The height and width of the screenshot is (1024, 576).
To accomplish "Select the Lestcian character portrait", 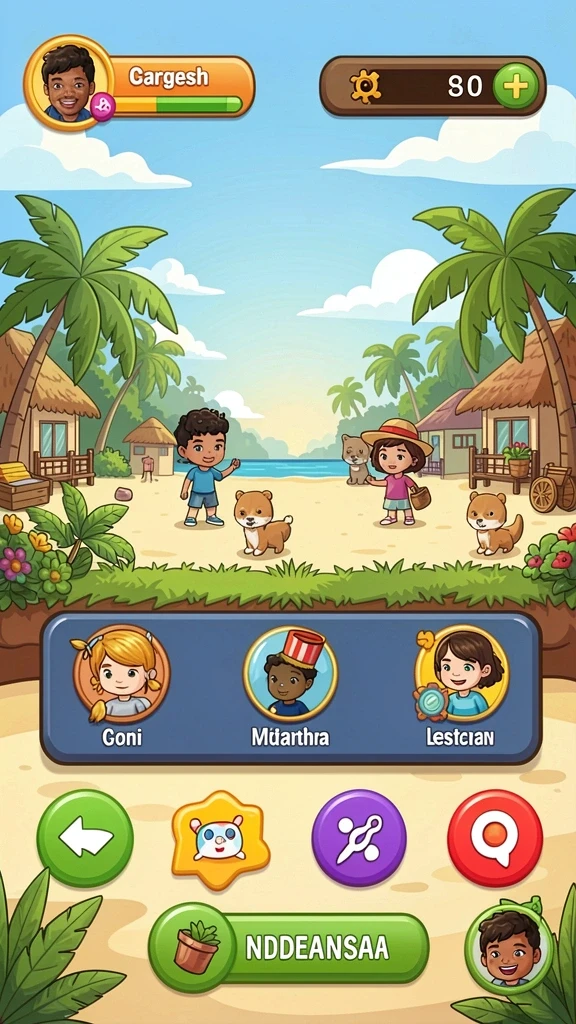I will tap(461, 673).
